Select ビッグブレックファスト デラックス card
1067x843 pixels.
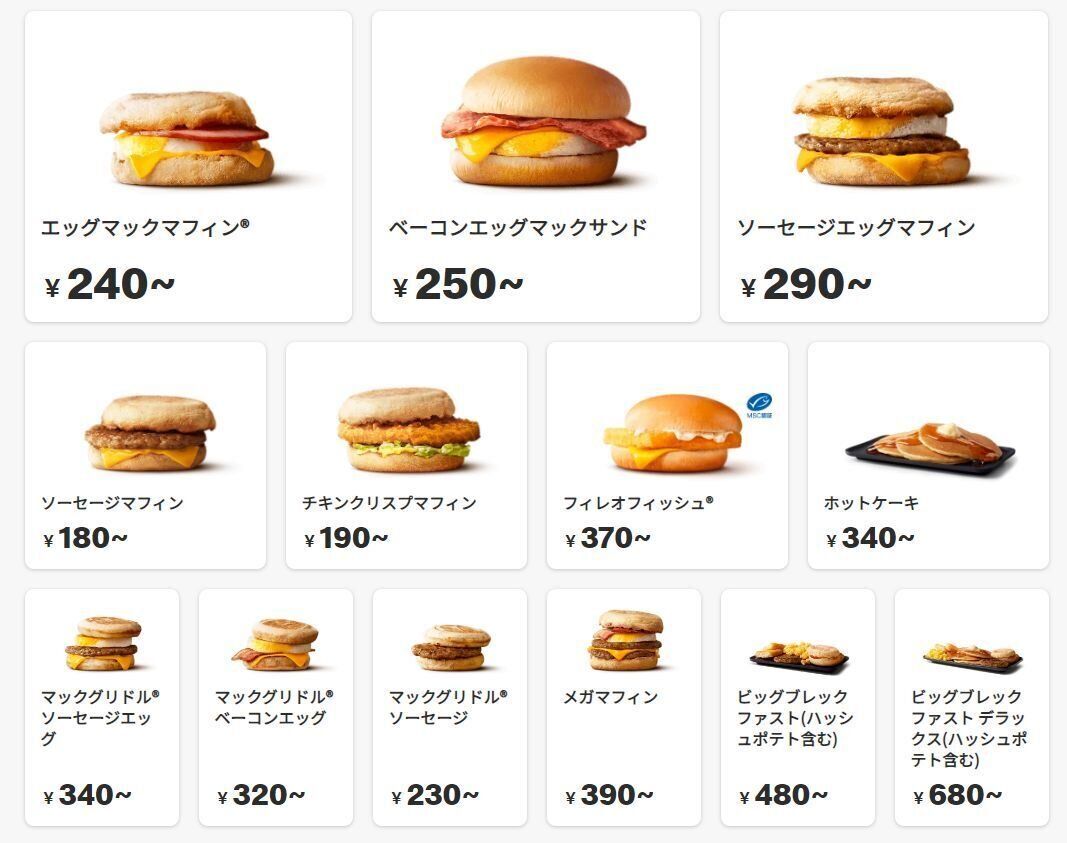coord(972,707)
